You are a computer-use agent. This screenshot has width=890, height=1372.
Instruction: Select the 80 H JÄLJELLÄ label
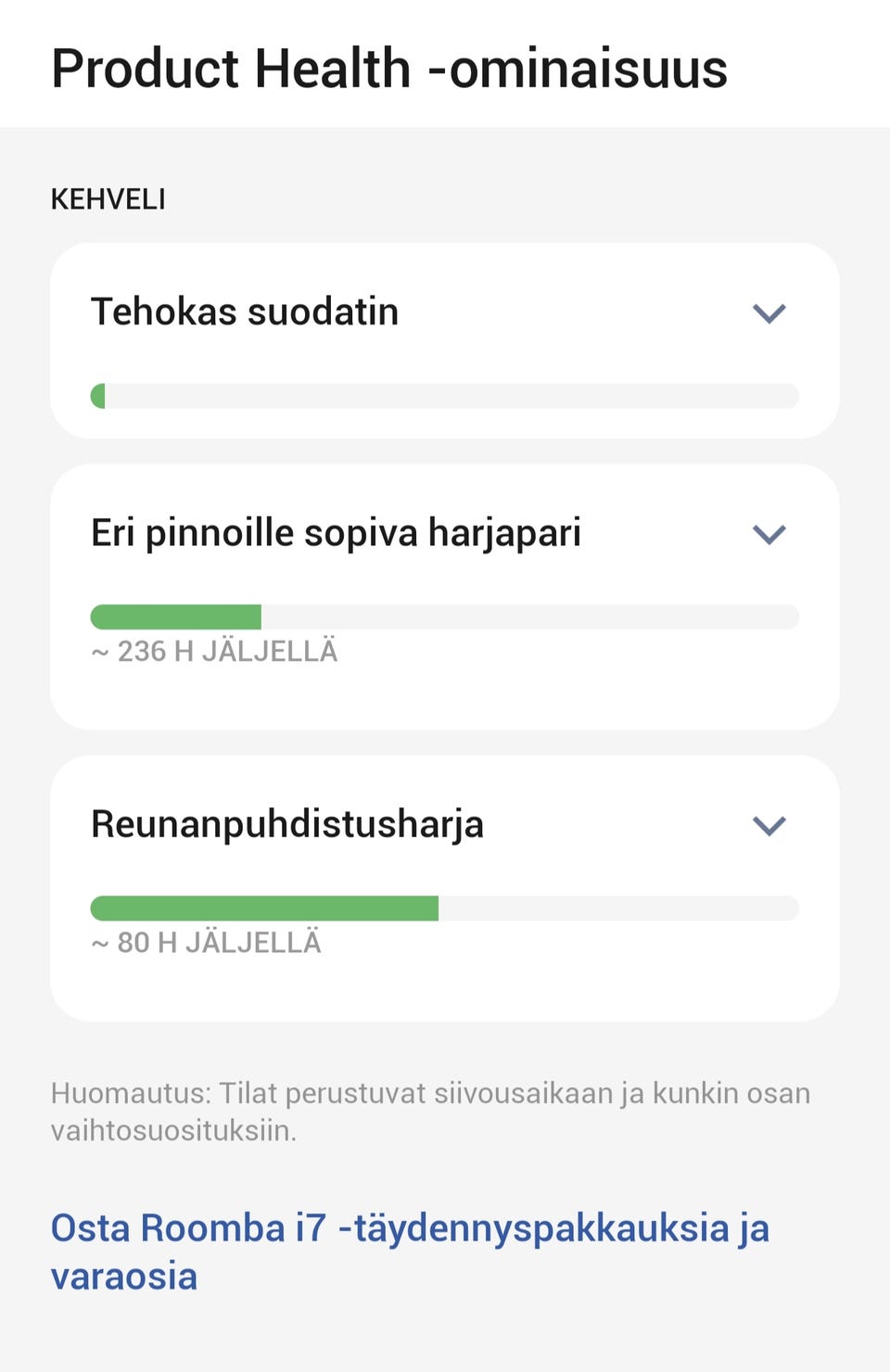point(206,942)
